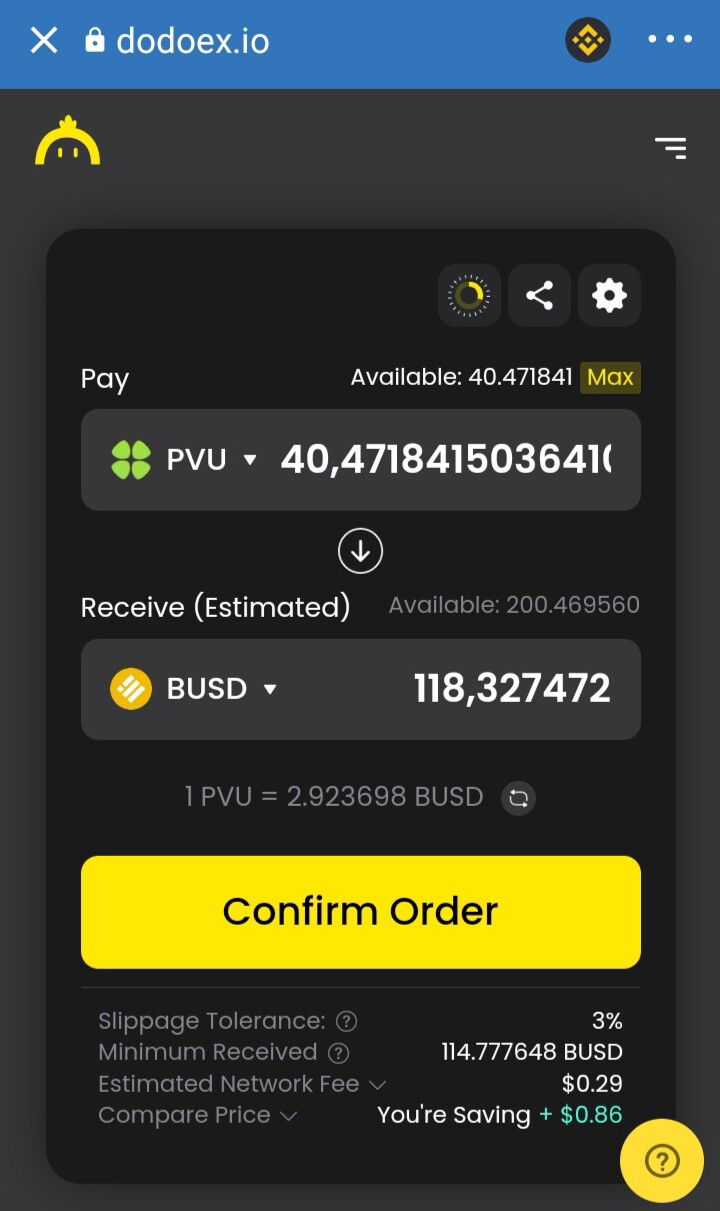This screenshot has height=1211, width=720.
Task: Open the BUSD token selector
Action: (194, 689)
